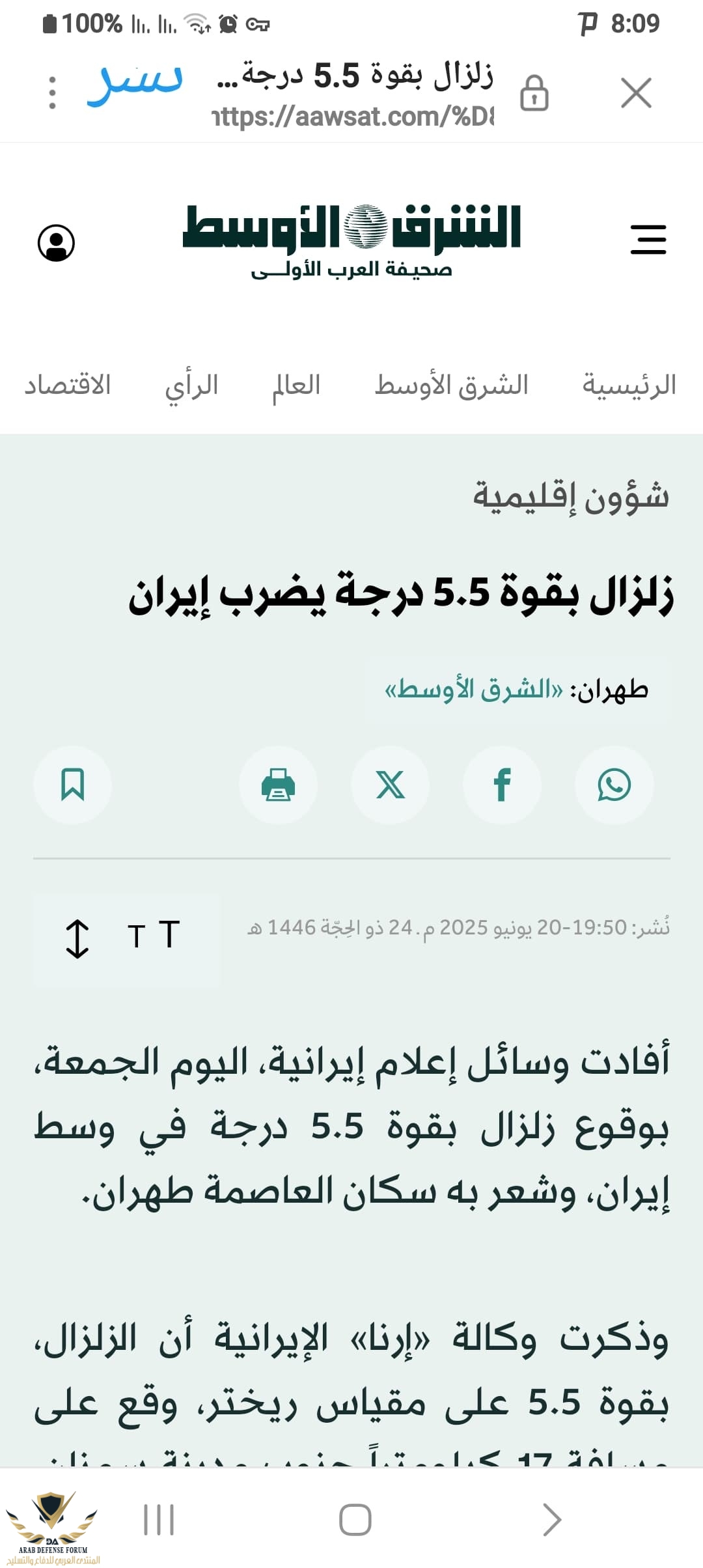Share the article via WhatsApp
703x1568 pixels.
coord(614,785)
